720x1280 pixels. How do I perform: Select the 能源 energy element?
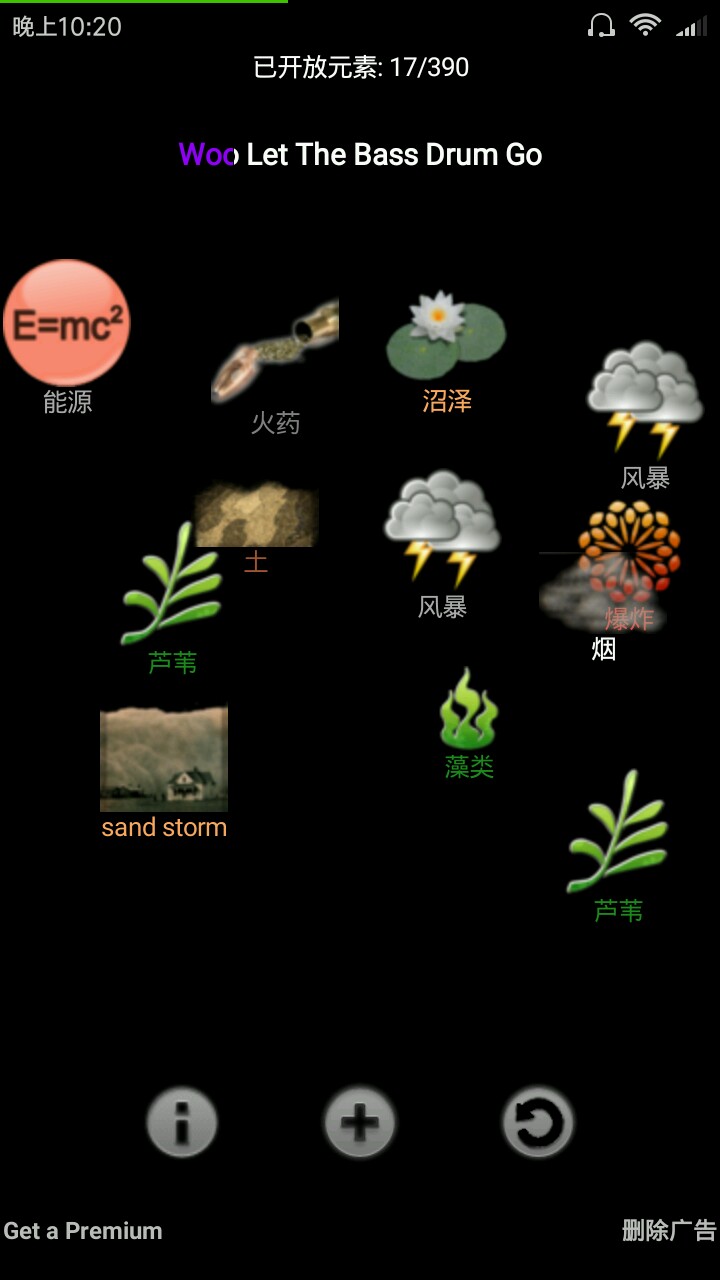pos(67,323)
